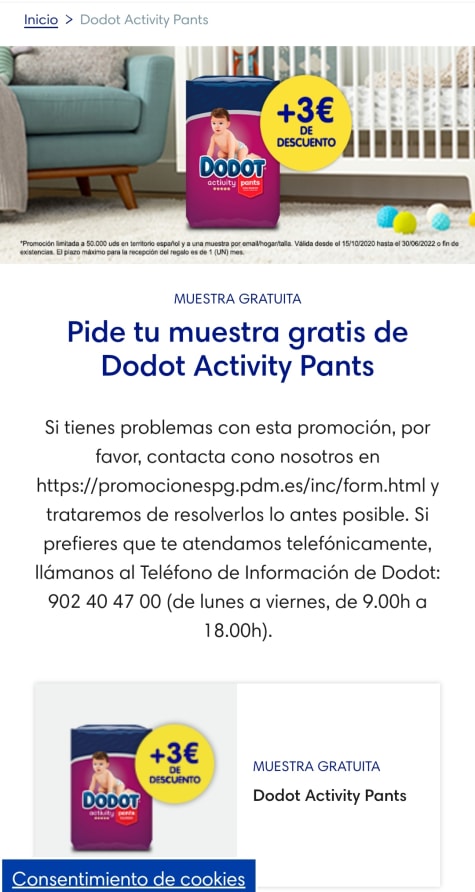Viewport: 475px width, 892px height.
Task: Go to the Inicio breadcrumb link
Action: (41, 20)
